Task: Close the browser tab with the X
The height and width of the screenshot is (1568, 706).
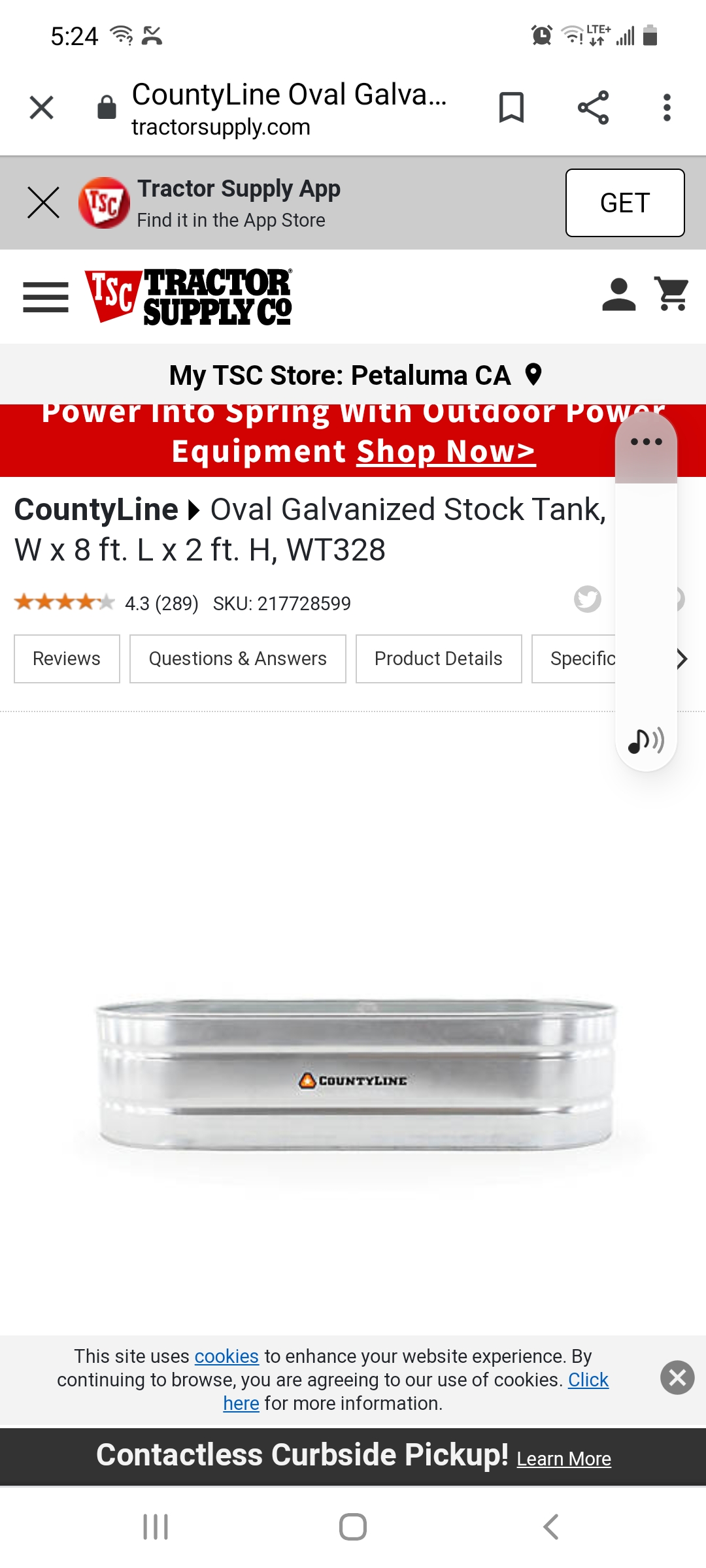Action: click(x=42, y=108)
